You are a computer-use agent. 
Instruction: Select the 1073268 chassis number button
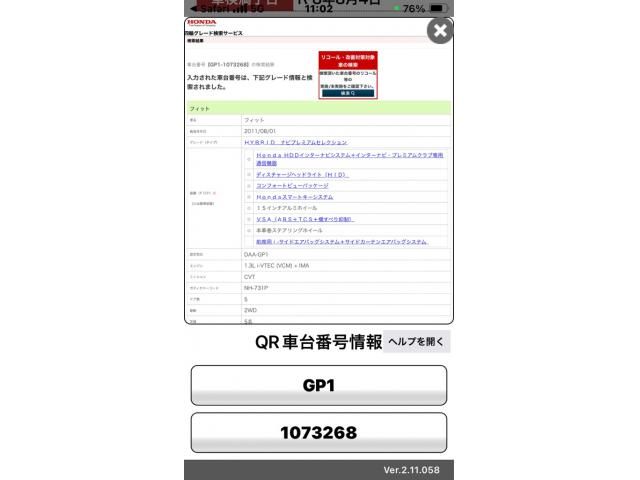tap(318, 433)
